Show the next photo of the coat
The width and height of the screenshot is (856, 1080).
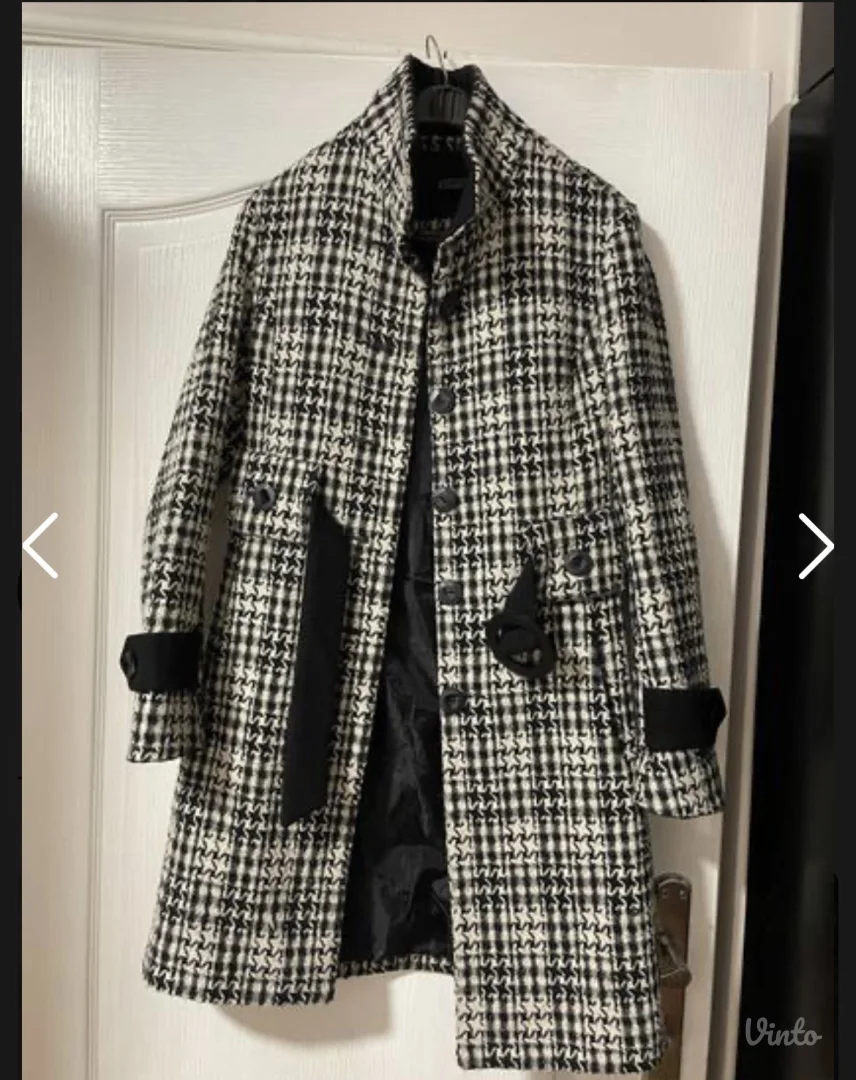pyautogui.click(x=814, y=545)
